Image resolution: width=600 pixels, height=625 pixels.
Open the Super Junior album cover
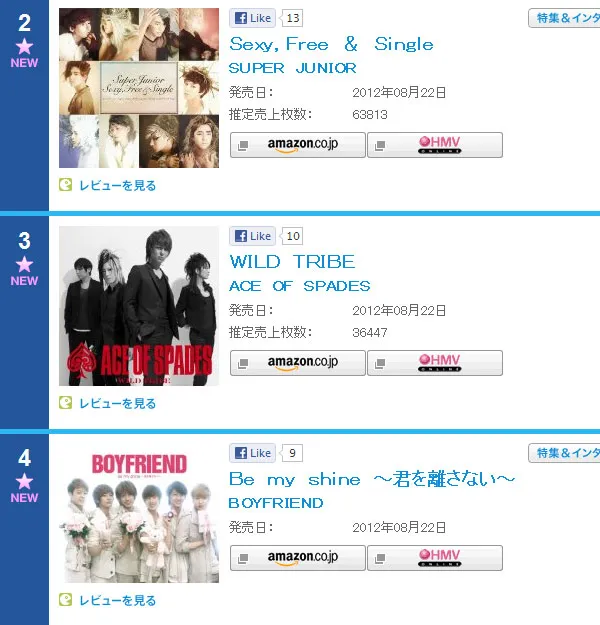139,88
